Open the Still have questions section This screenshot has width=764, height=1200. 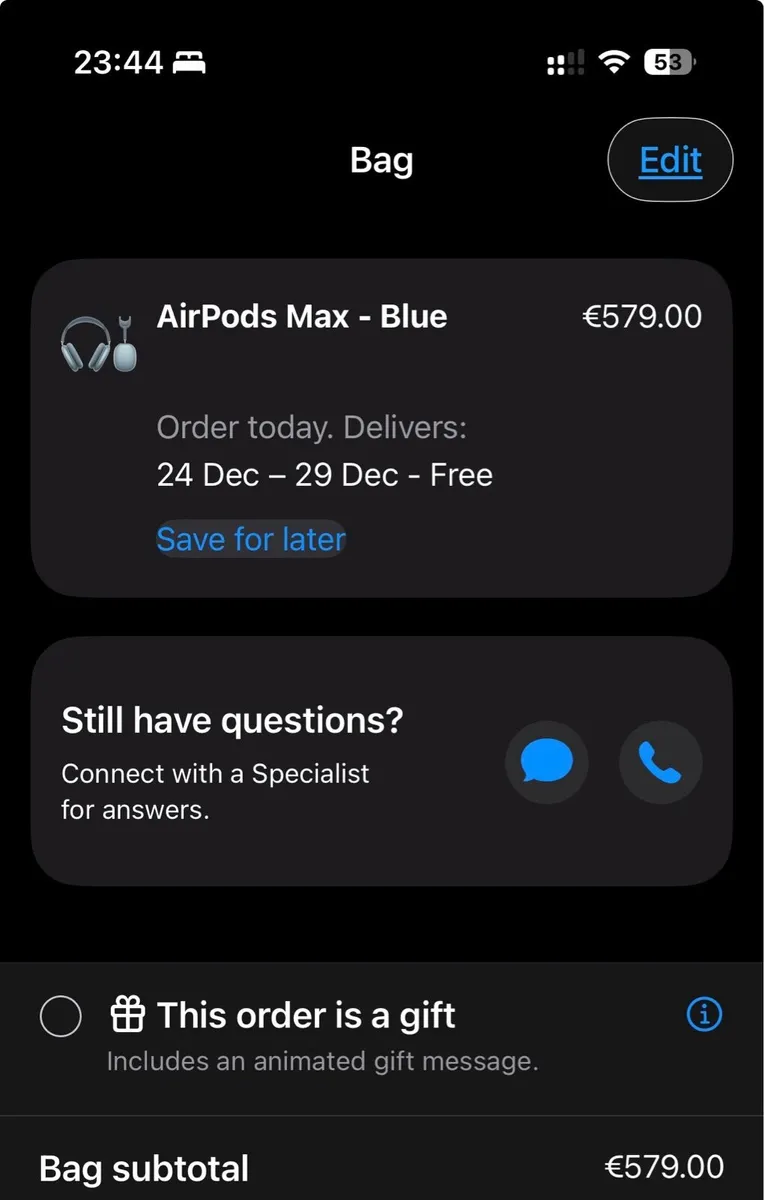click(x=233, y=720)
